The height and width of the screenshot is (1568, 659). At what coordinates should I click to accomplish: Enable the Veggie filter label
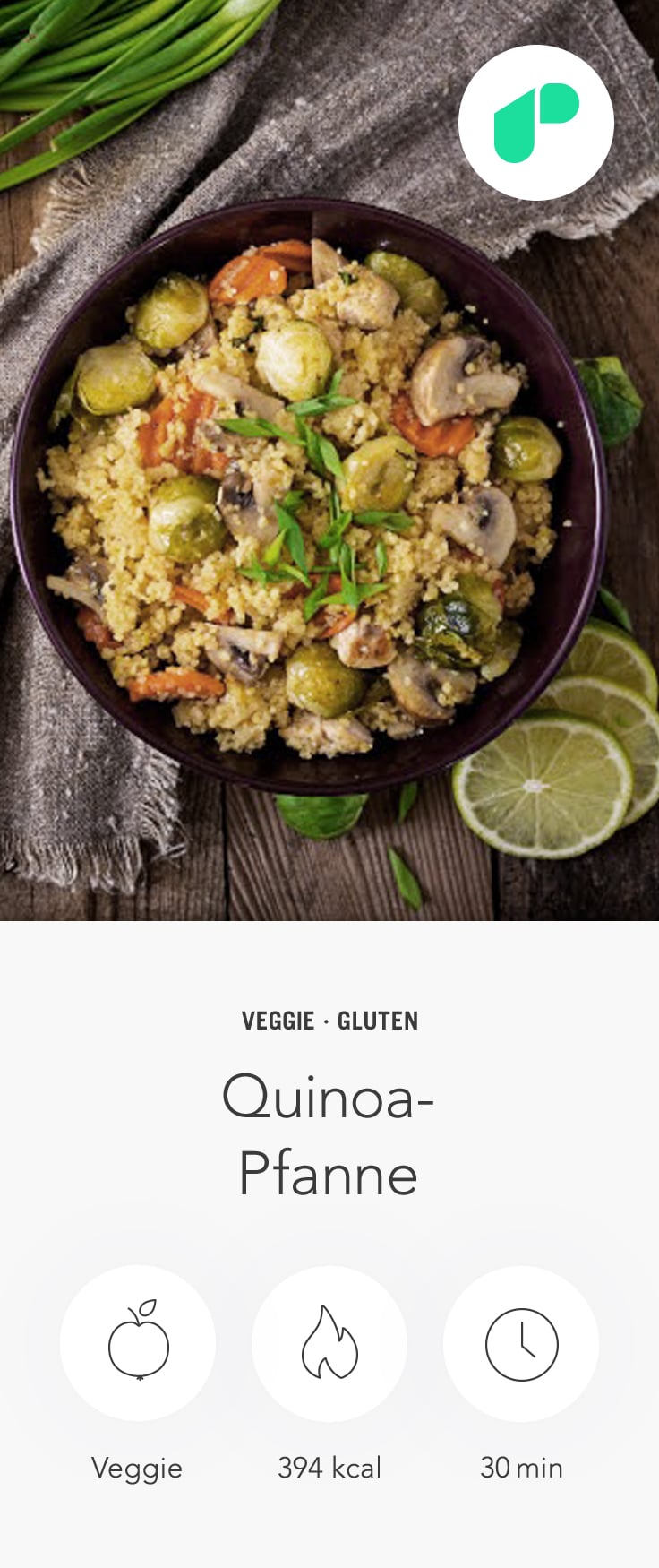point(138,1467)
